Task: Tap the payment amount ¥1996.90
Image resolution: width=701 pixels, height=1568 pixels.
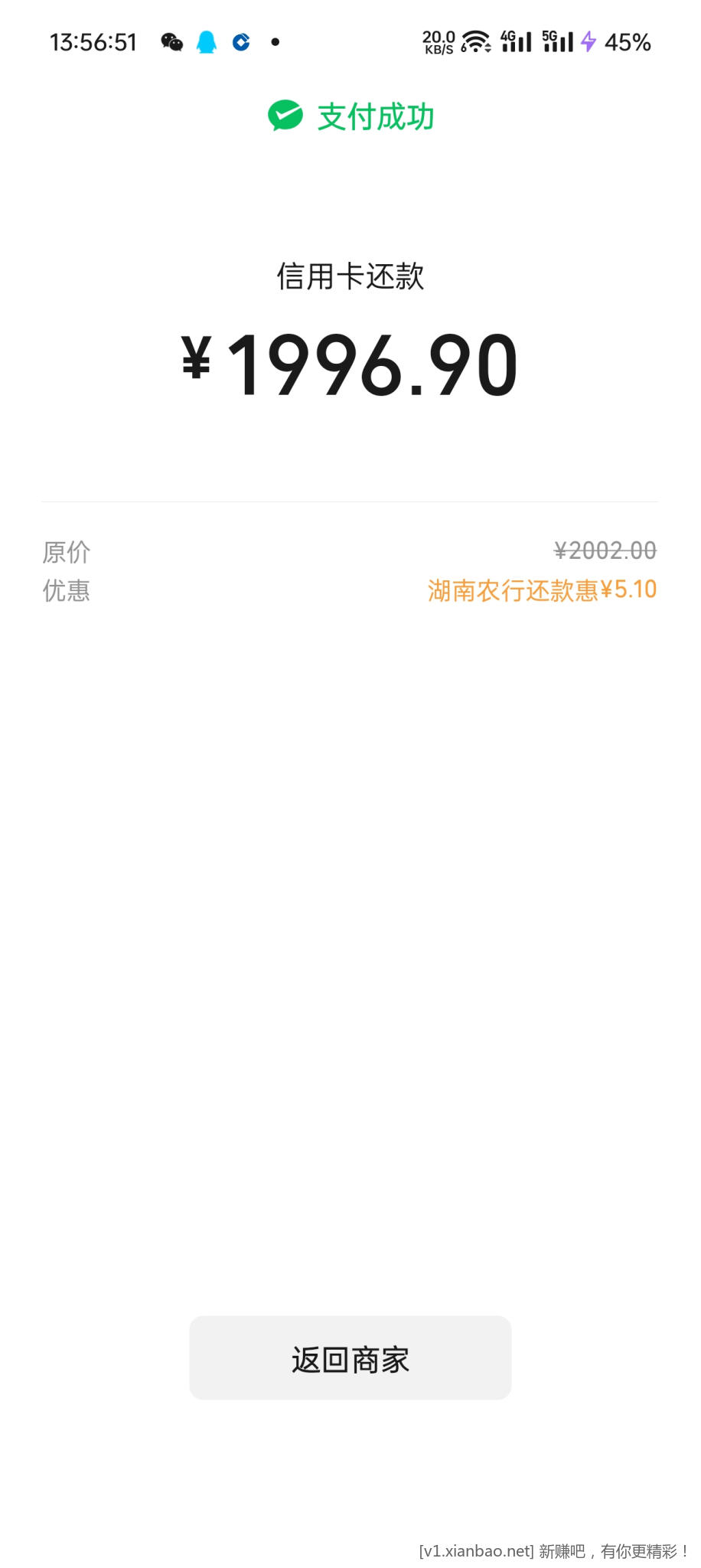Action: click(x=350, y=365)
